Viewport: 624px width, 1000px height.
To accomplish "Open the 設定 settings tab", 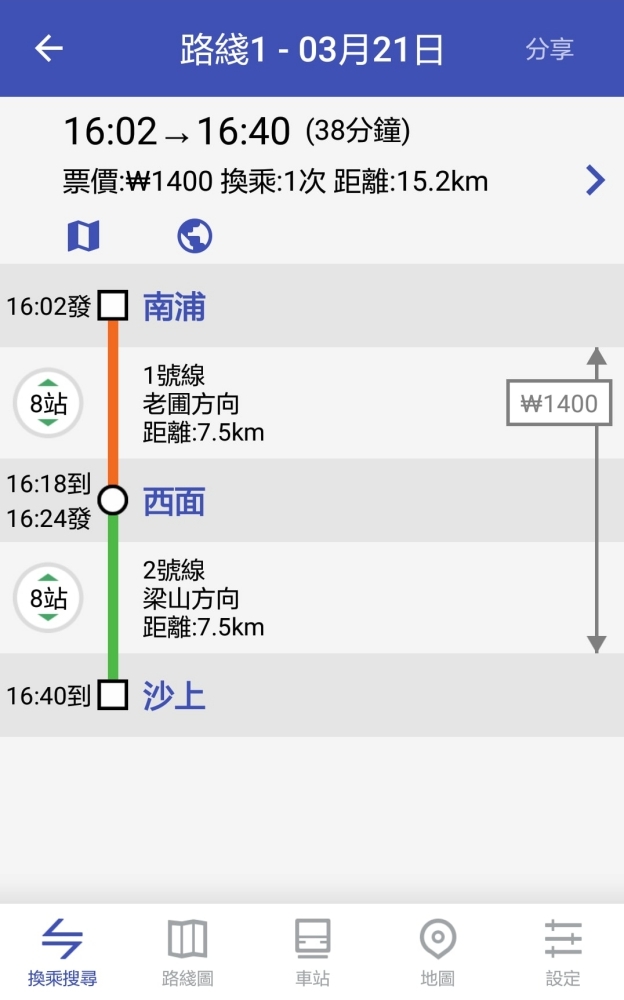I will point(562,952).
